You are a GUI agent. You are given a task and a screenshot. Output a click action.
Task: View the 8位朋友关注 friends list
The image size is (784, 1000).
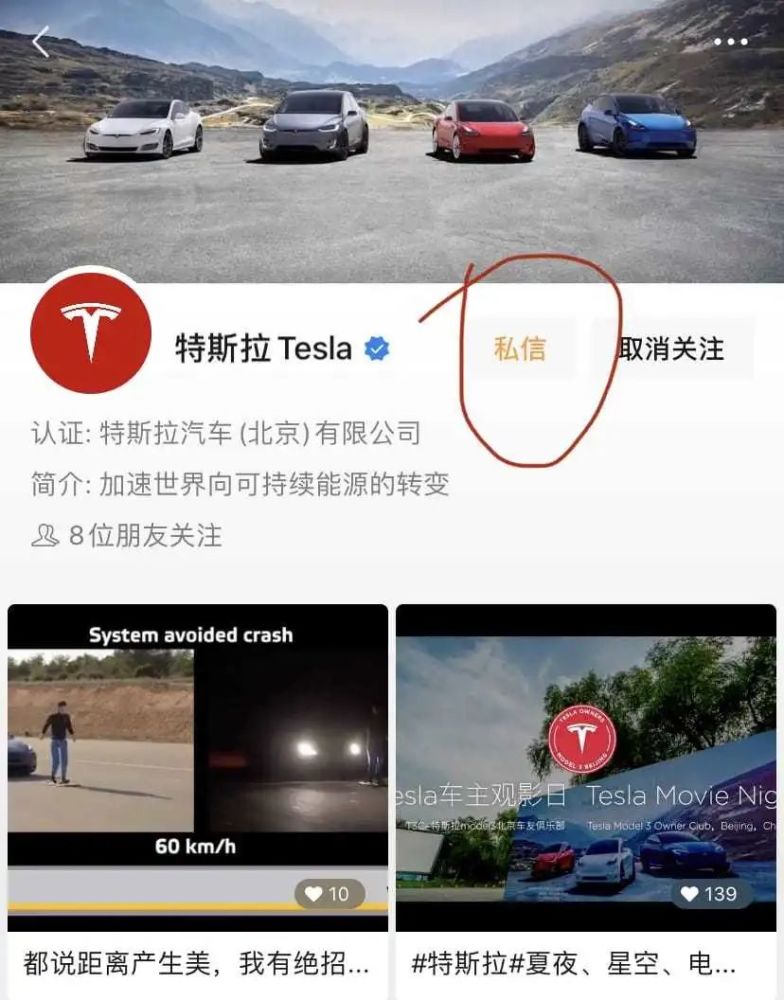[127, 535]
